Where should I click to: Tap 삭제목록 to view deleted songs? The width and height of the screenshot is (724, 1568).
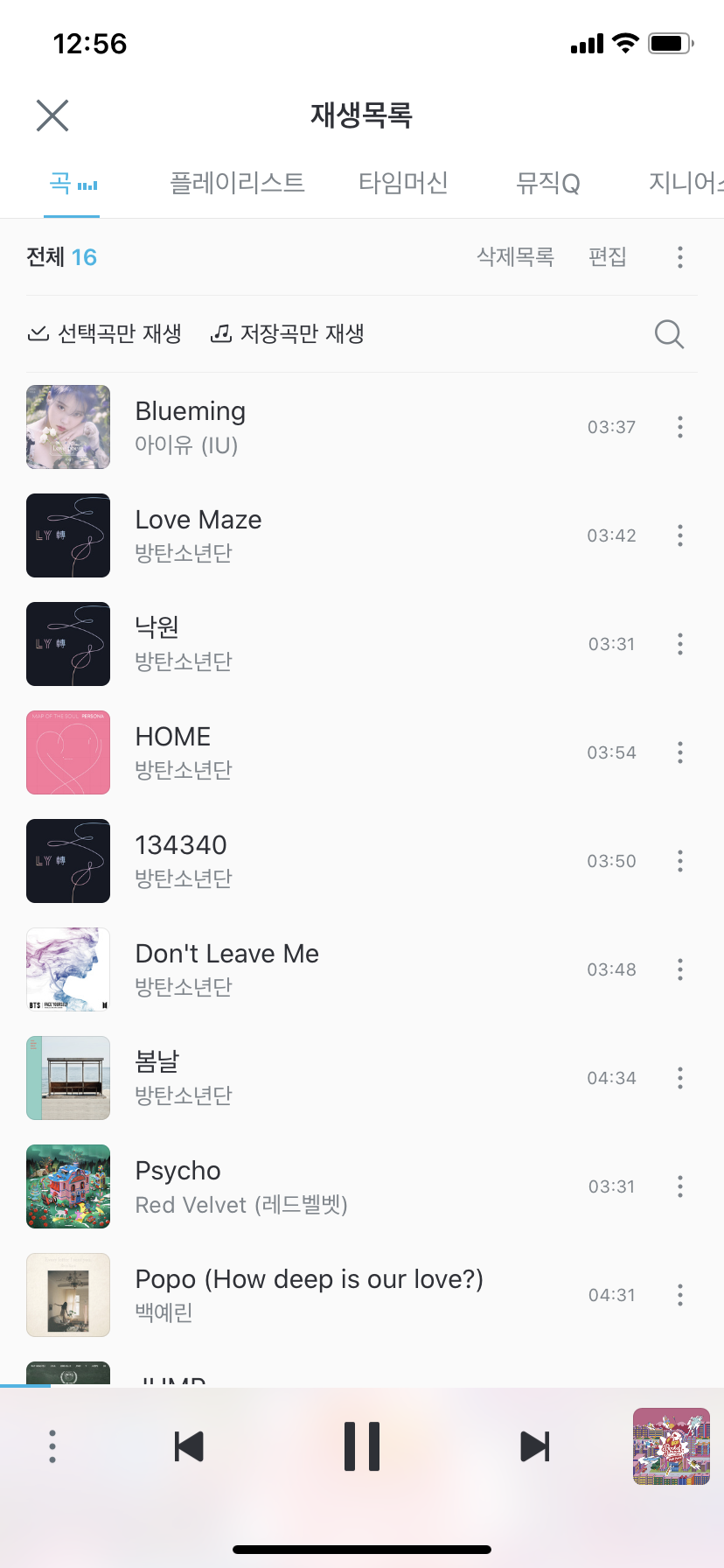click(x=515, y=256)
